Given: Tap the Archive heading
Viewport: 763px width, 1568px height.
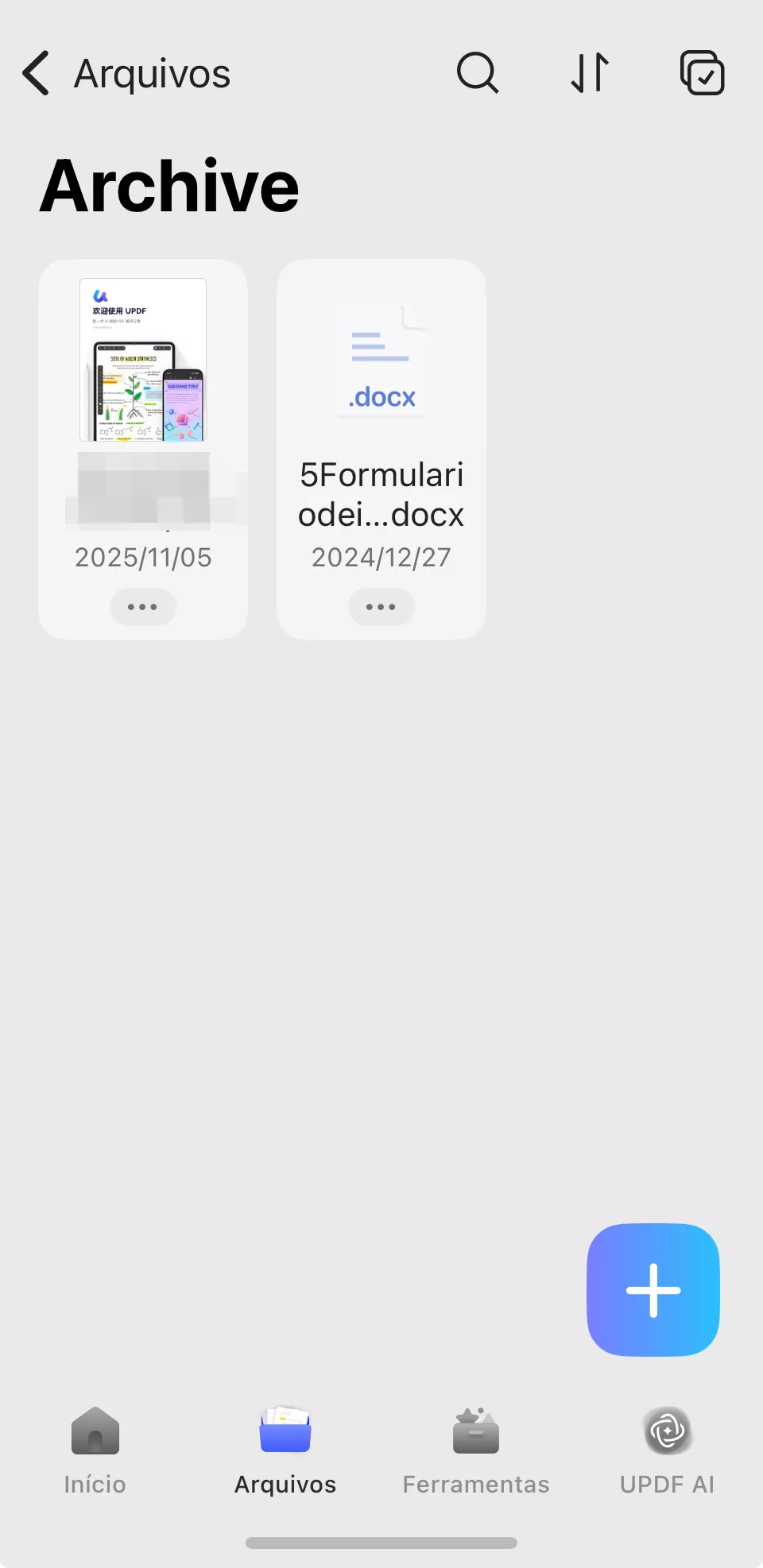Looking at the screenshot, I should click(168, 185).
